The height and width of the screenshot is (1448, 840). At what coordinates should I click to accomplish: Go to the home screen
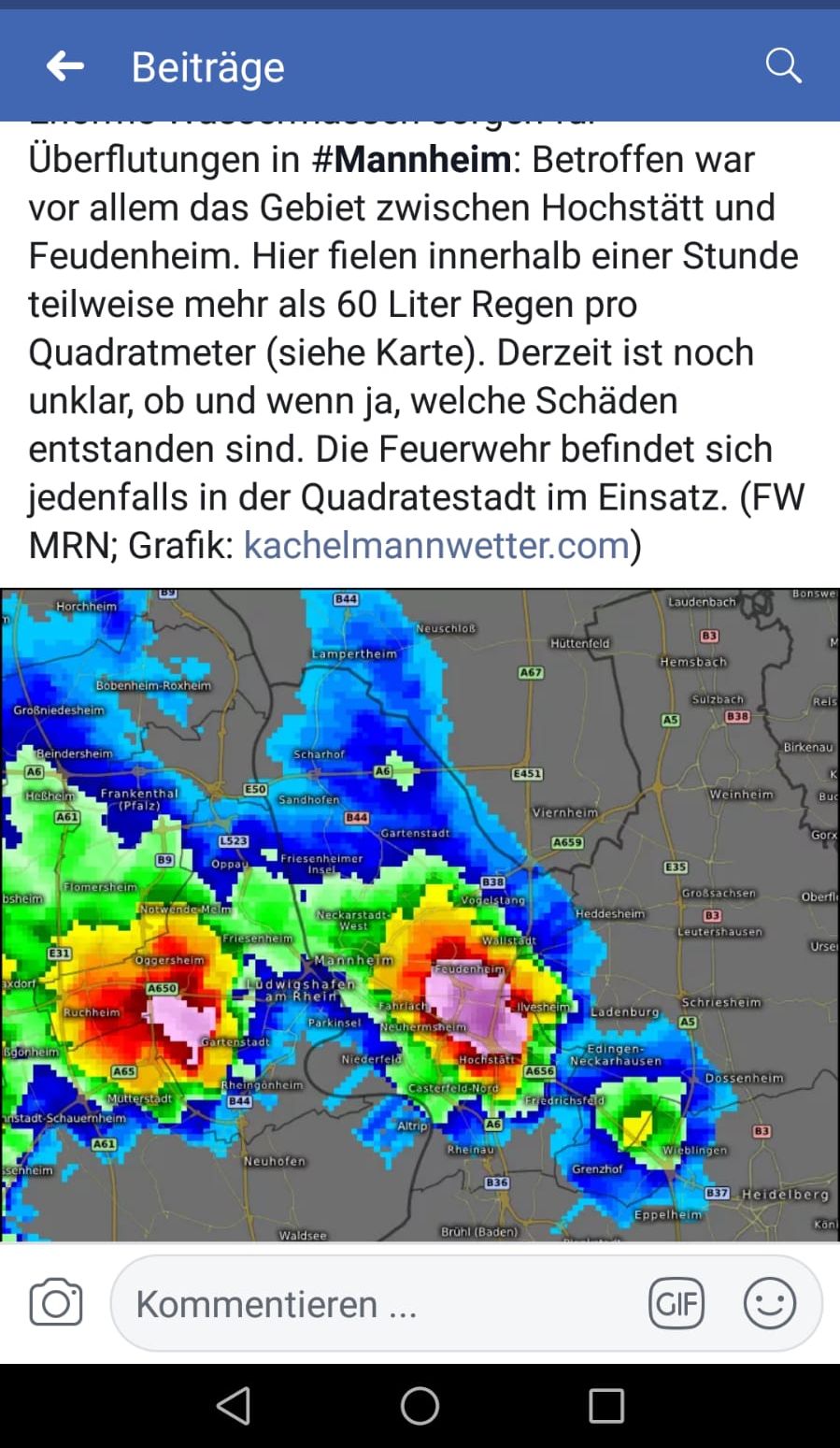pos(420,1405)
